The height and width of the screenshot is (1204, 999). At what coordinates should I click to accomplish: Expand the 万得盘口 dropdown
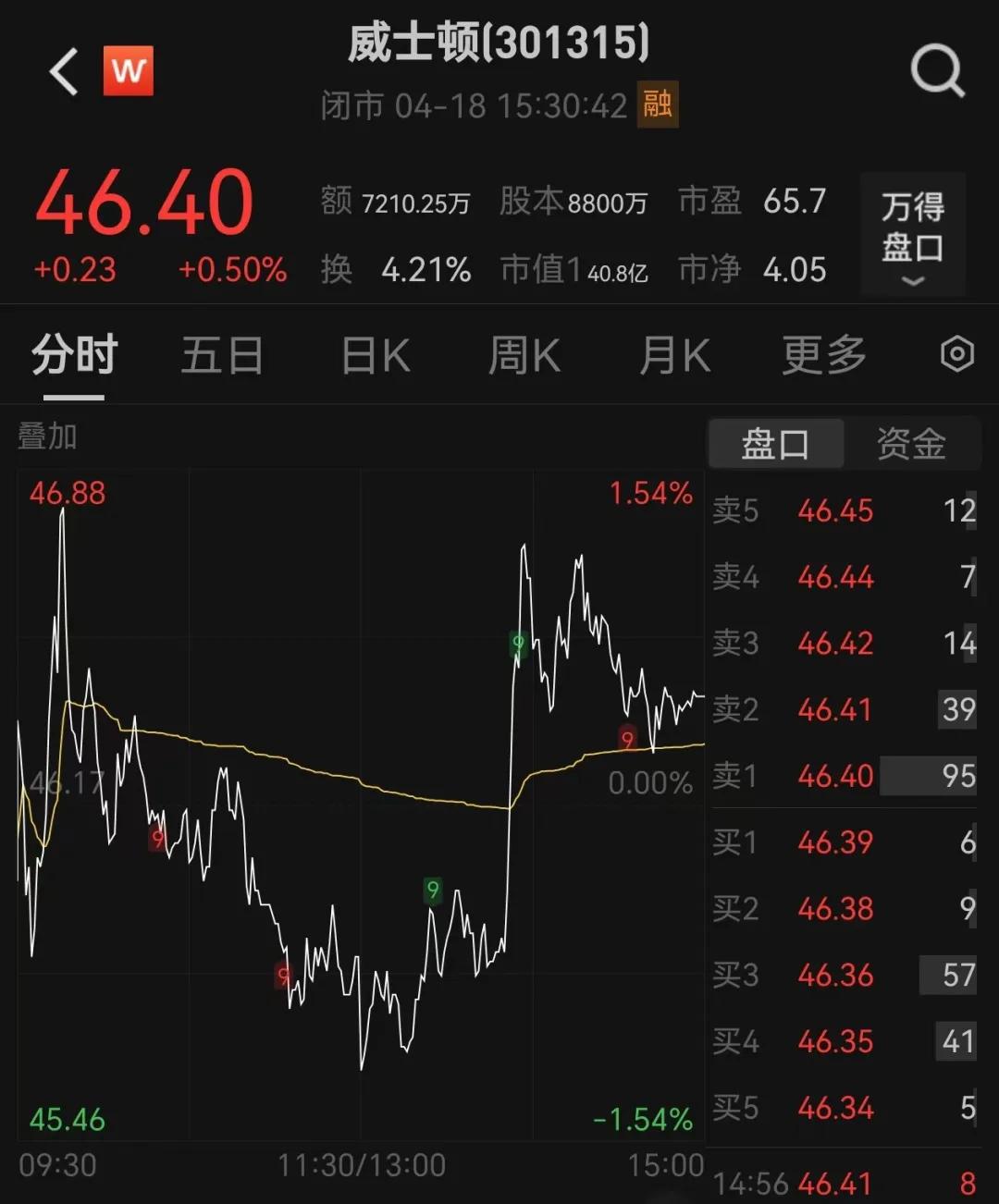[x=912, y=235]
